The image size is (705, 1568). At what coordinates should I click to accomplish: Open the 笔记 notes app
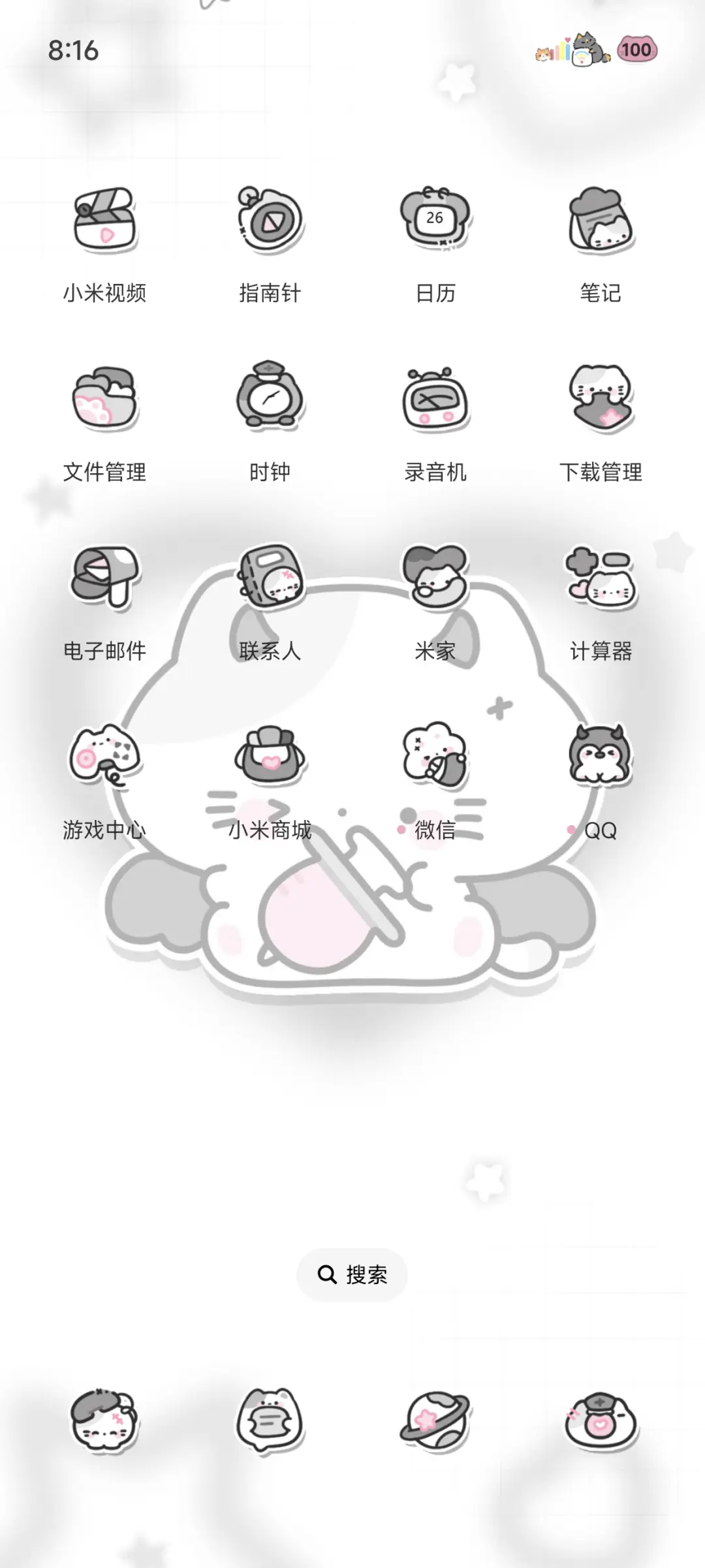(x=599, y=222)
